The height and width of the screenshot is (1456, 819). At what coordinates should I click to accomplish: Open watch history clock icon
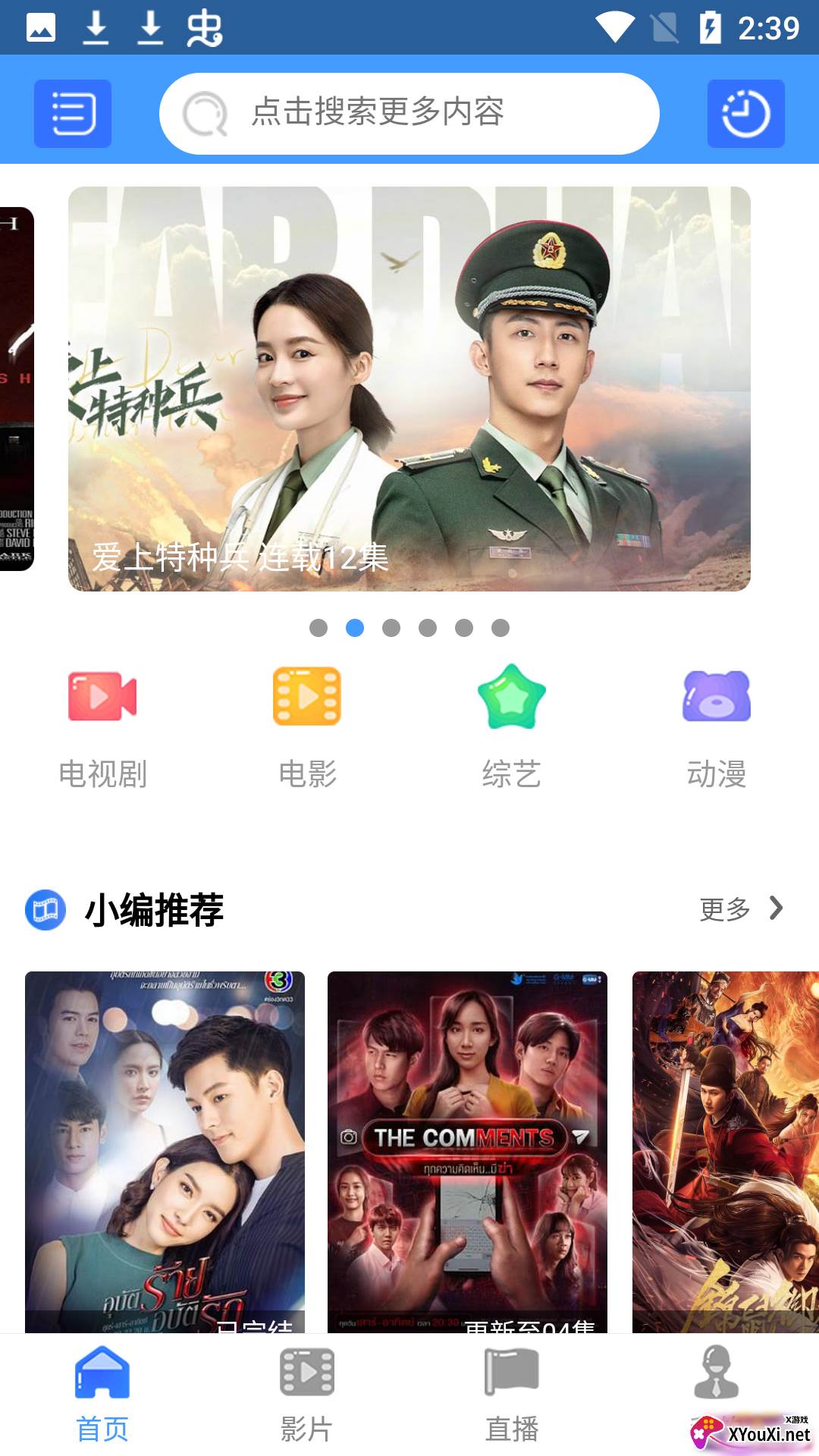745,114
